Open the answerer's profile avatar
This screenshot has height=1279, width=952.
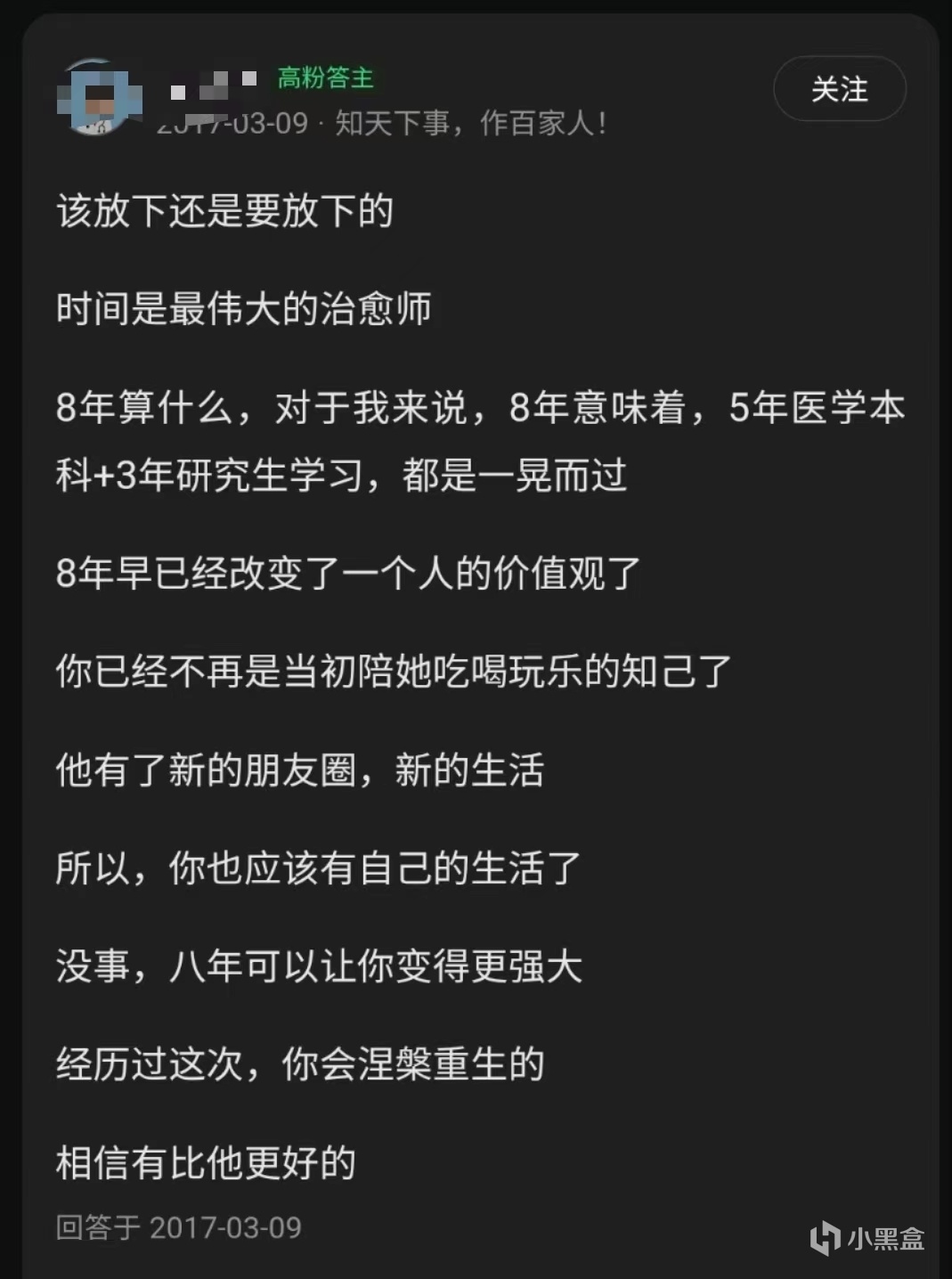point(98,97)
